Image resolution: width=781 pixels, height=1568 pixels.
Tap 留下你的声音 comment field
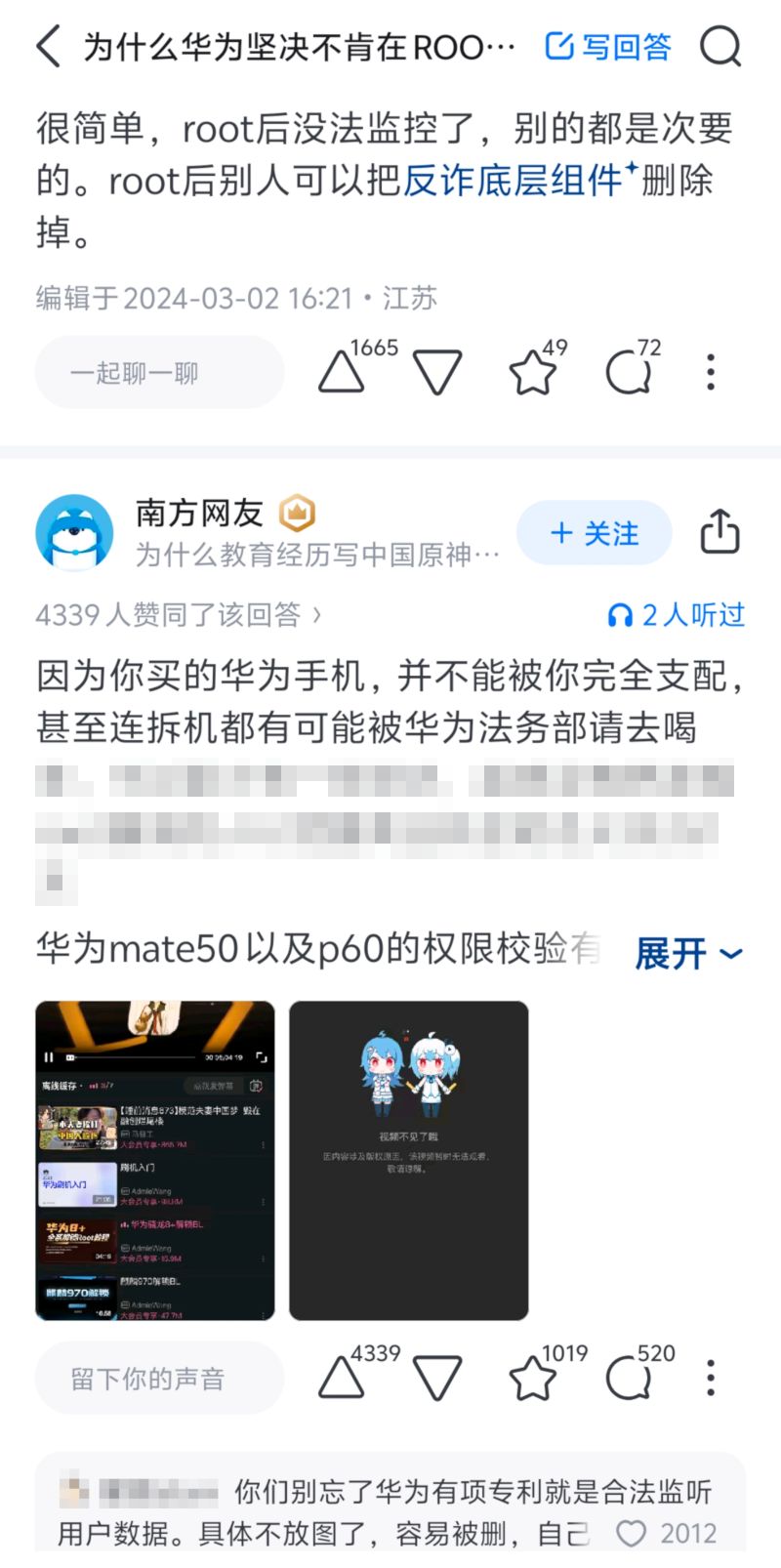(159, 1378)
